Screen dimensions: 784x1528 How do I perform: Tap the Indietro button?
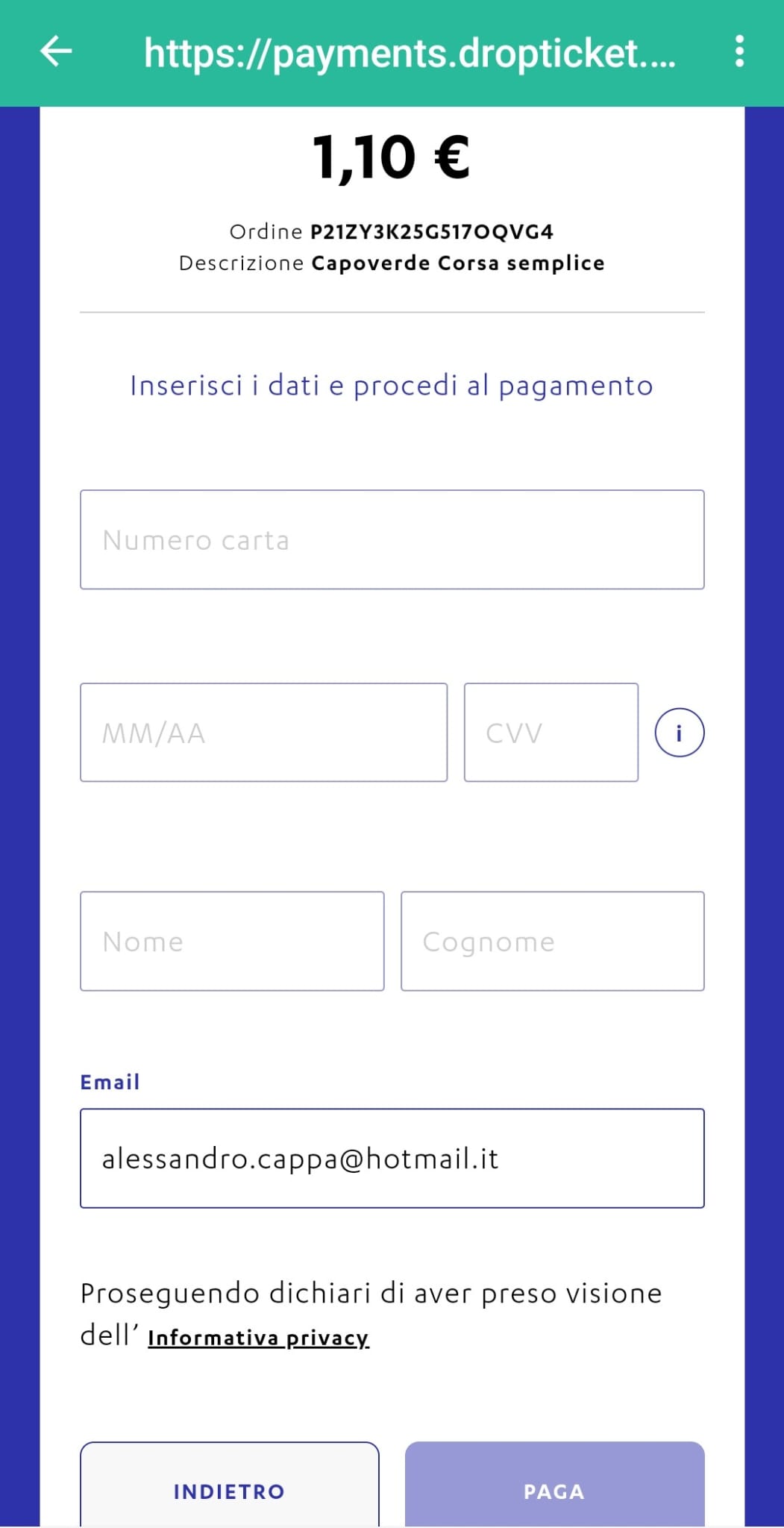coord(230,1485)
